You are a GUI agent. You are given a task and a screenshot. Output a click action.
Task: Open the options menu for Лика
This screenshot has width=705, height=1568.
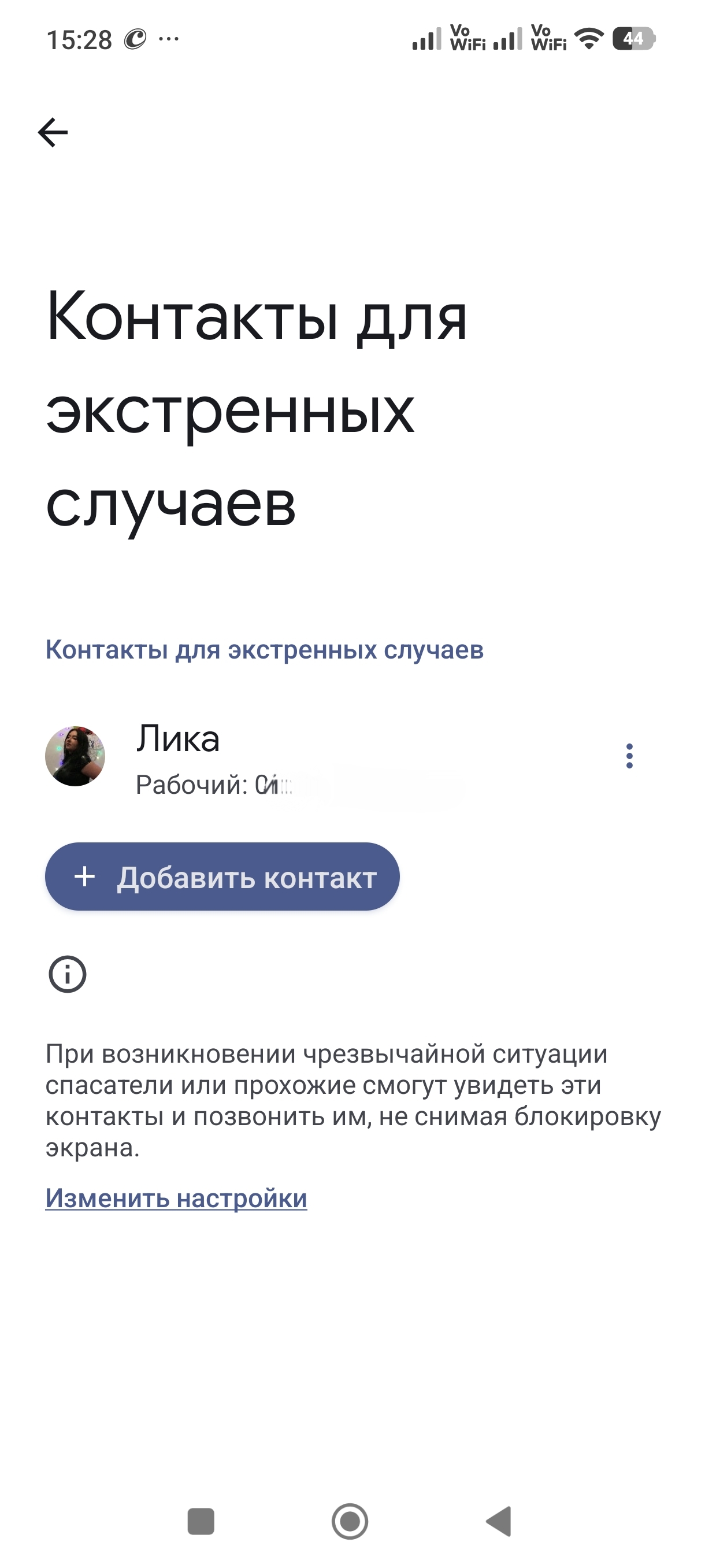click(x=629, y=756)
